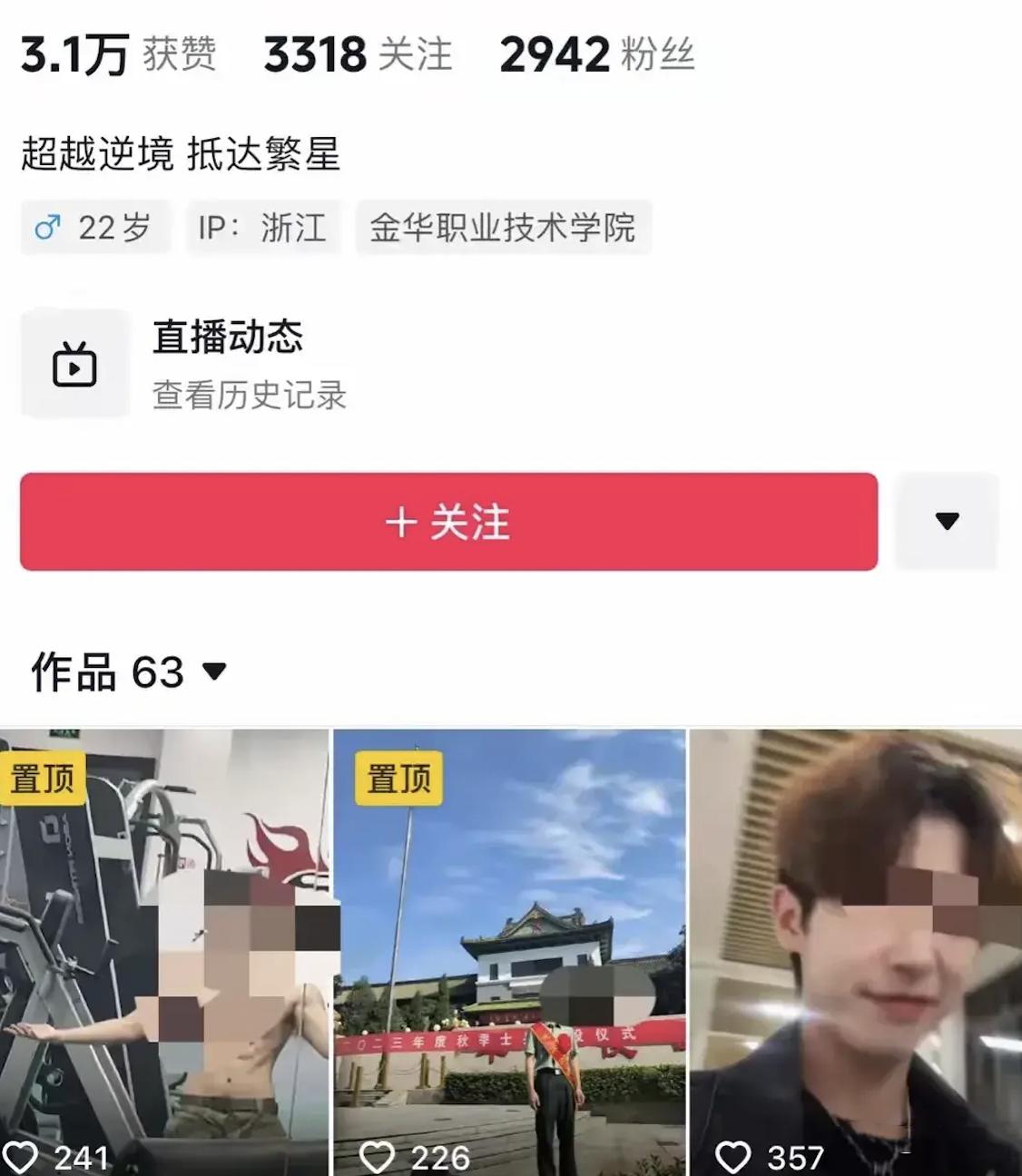Open the pinned gym video with 241 likes
Viewport: 1022px width, 1176px height.
pyautogui.click(x=163, y=953)
